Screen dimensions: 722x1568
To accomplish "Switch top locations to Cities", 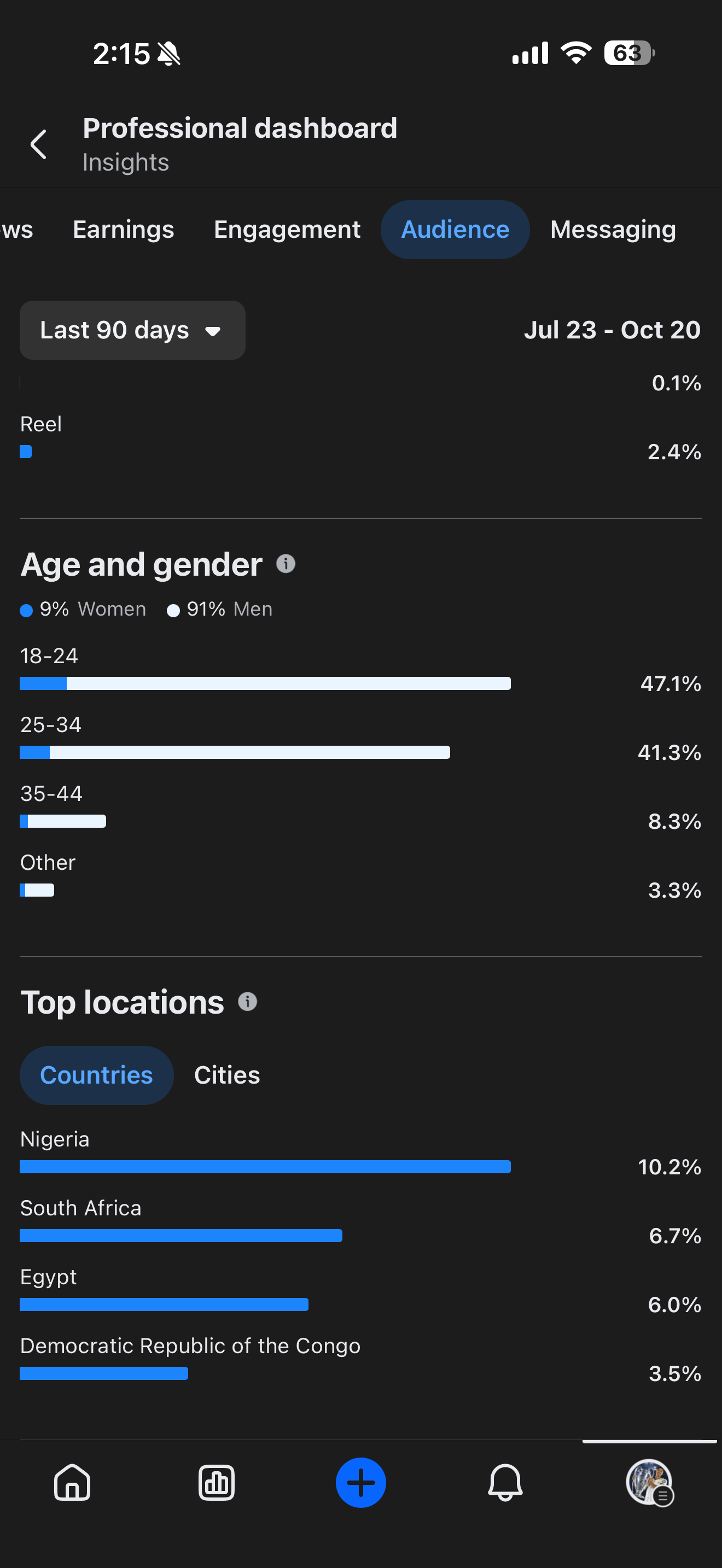I will click(x=226, y=1075).
